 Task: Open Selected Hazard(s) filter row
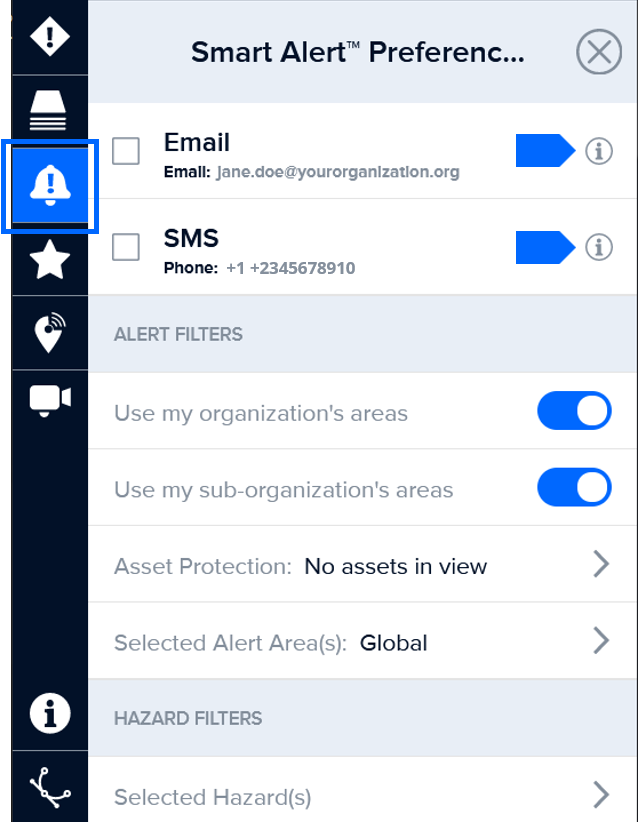tap(362, 796)
